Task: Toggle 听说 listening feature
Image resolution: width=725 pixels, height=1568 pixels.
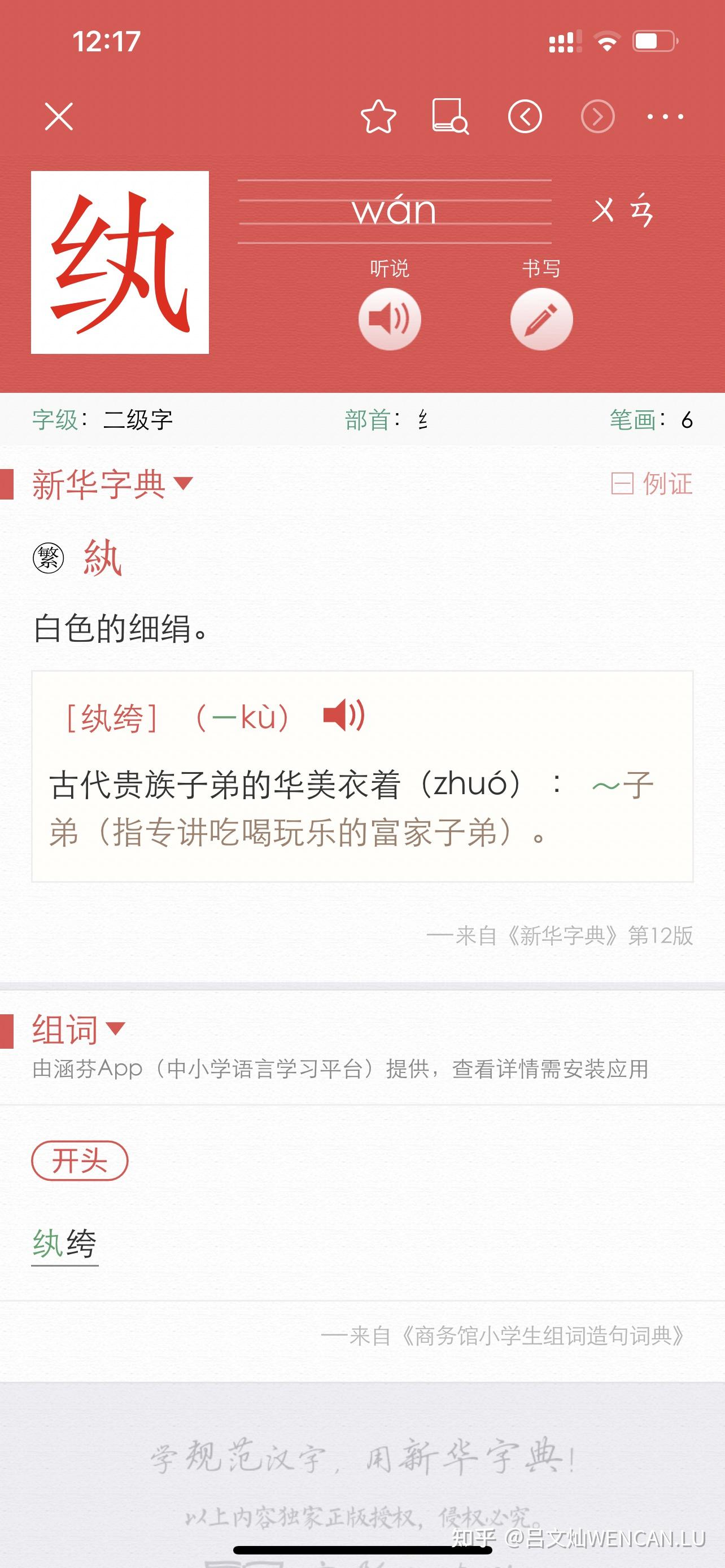Action: click(x=390, y=268)
